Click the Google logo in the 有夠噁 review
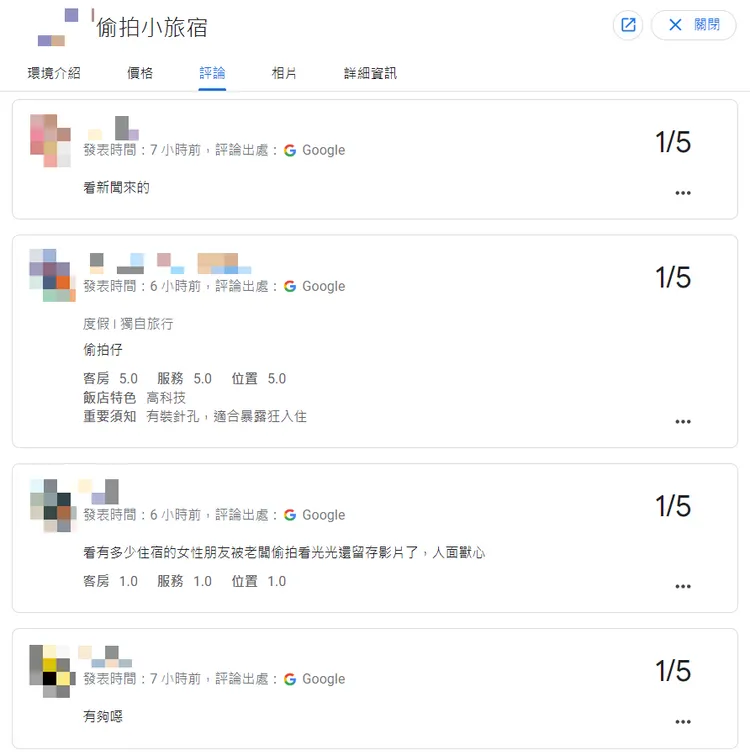Viewport: 750px width, 755px height. 289,679
